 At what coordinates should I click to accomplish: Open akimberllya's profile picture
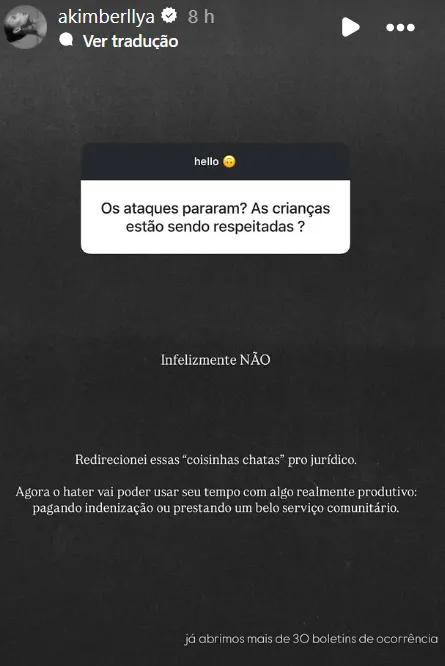[25, 27]
